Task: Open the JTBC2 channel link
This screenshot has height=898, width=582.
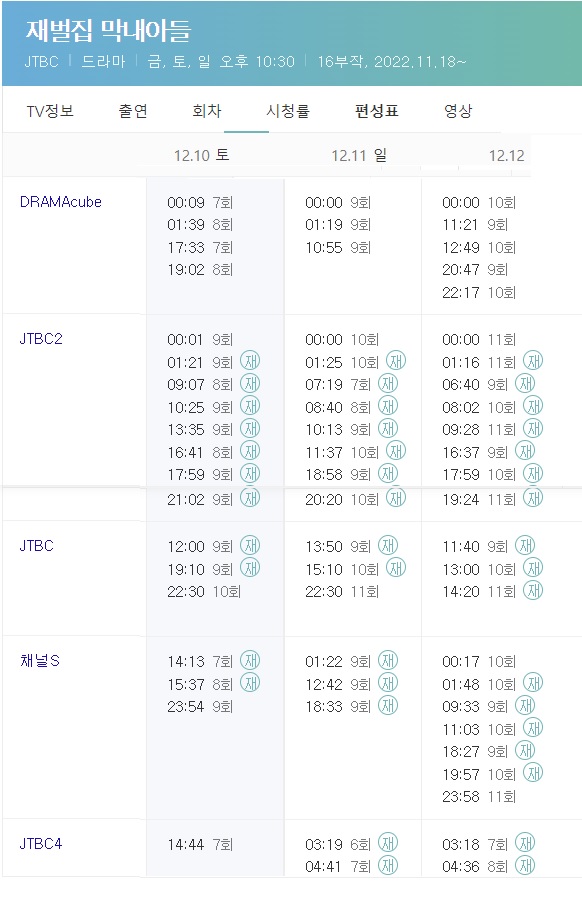Action: [41, 339]
